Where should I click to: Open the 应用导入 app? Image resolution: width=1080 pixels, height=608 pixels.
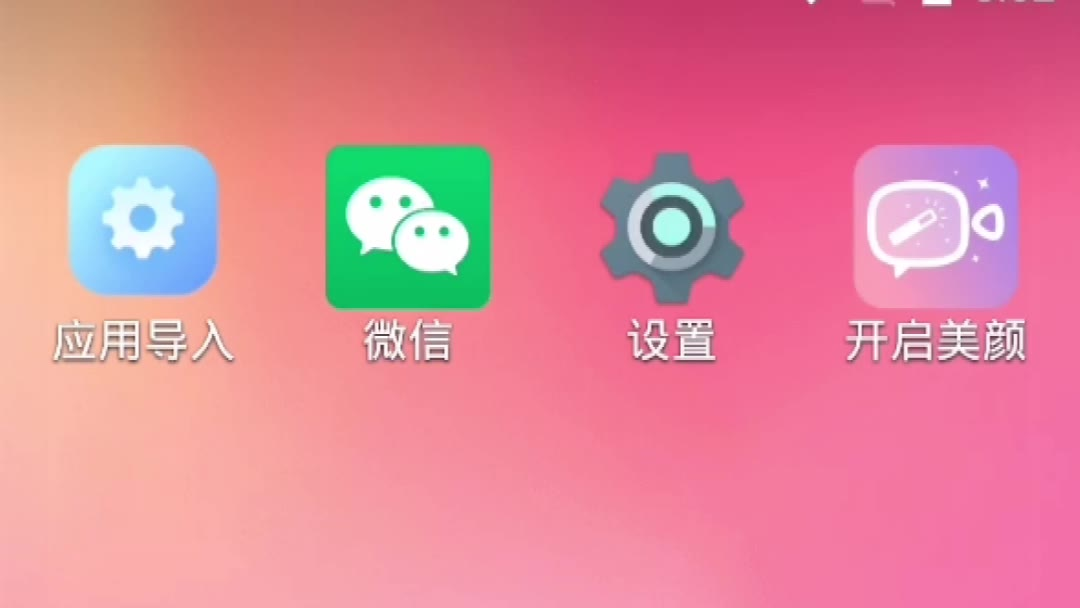point(143,220)
